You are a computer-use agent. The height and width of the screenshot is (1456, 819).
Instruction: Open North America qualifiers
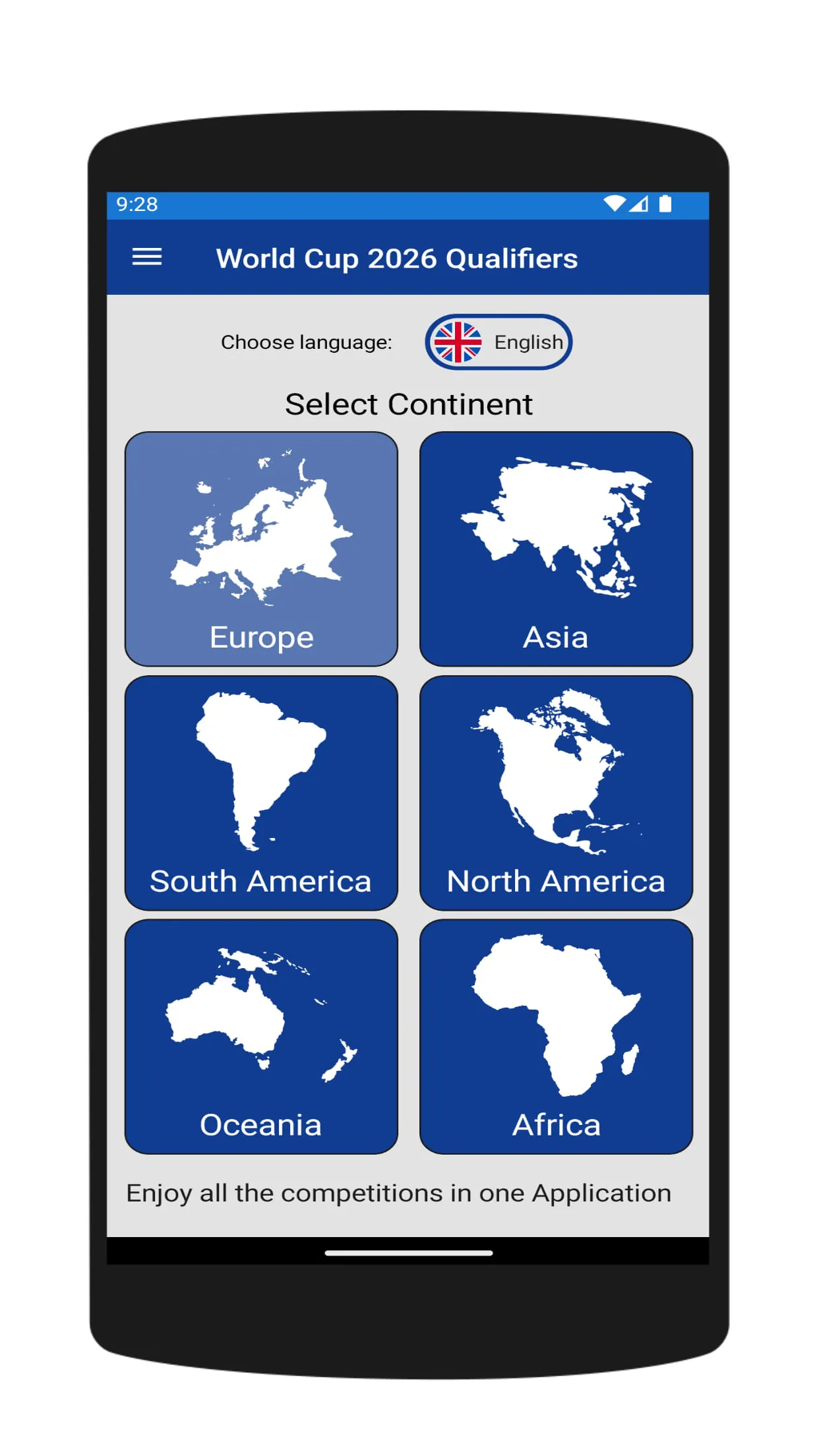pyautogui.click(x=556, y=793)
